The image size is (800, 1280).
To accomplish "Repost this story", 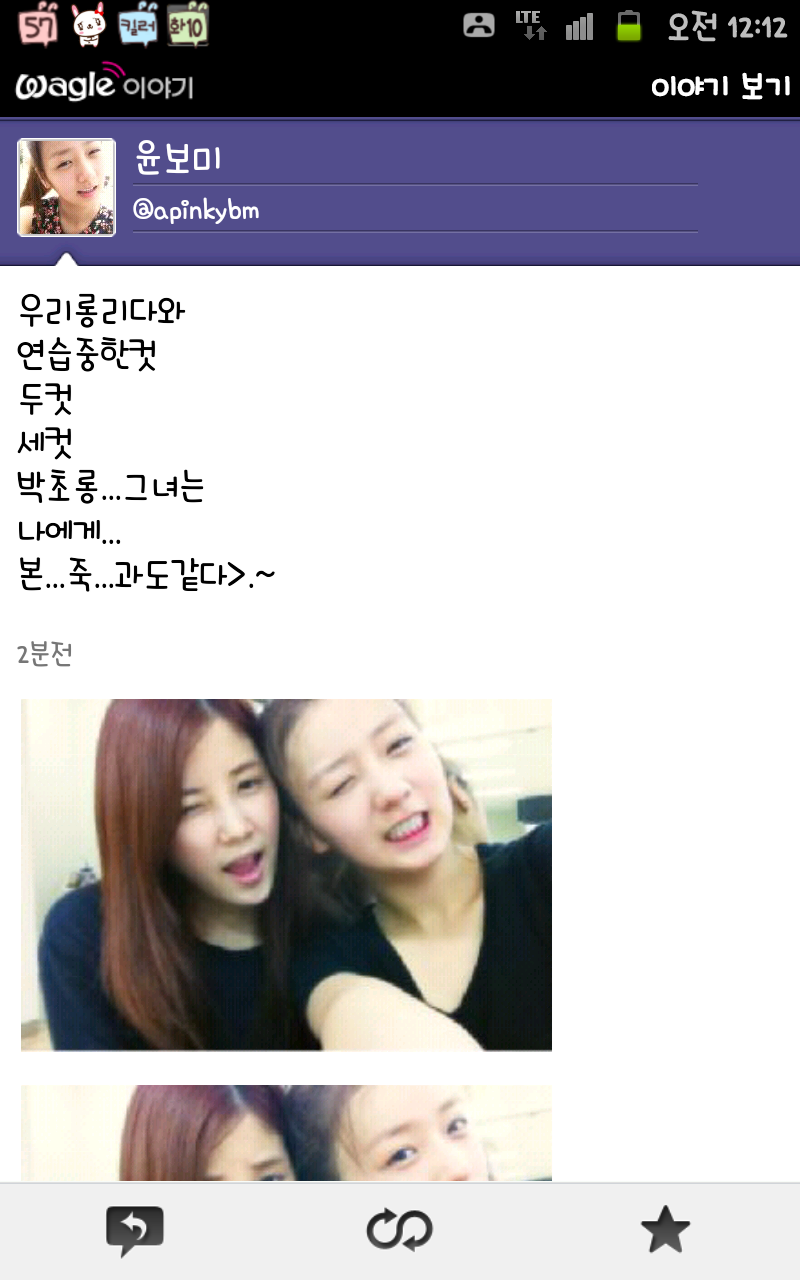I will point(399,1230).
